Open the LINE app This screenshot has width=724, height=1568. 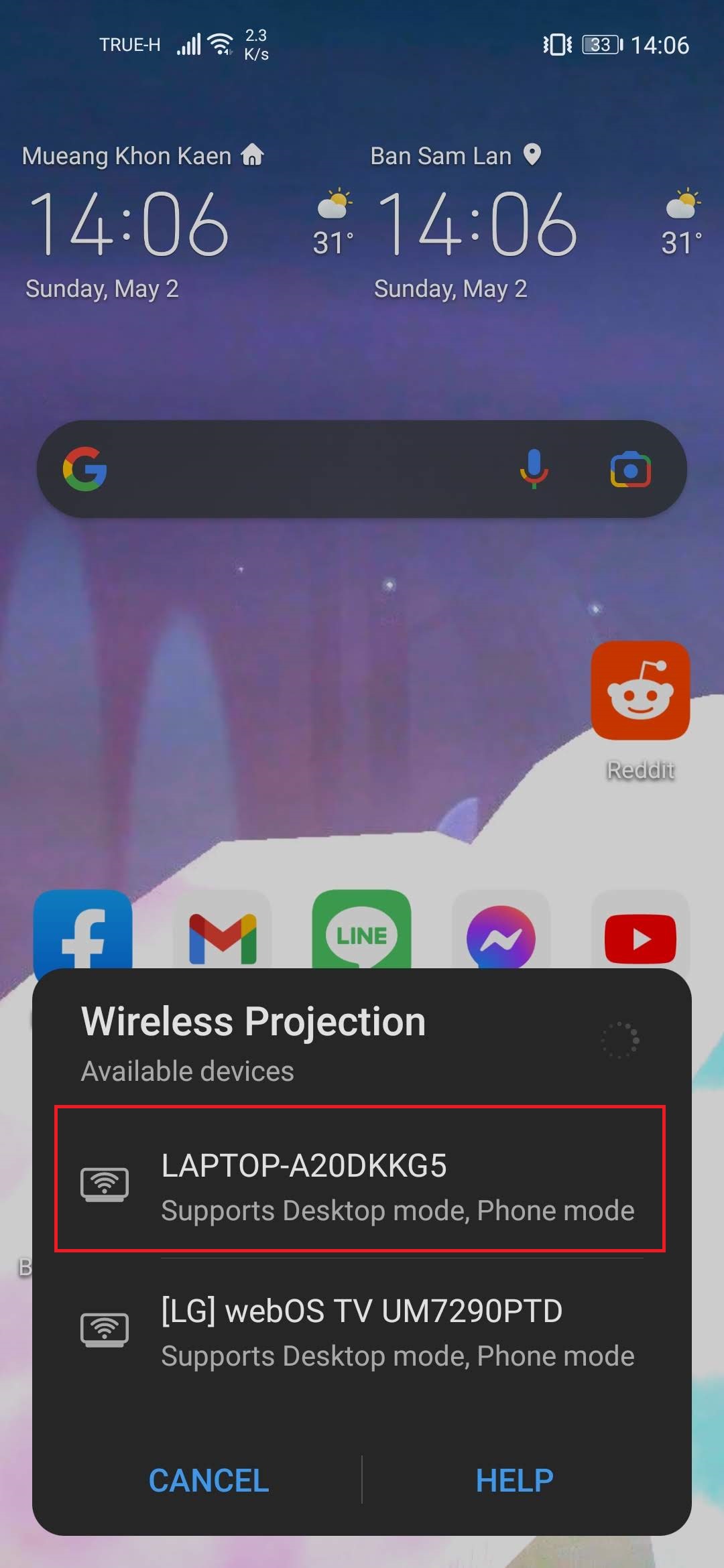(361, 930)
